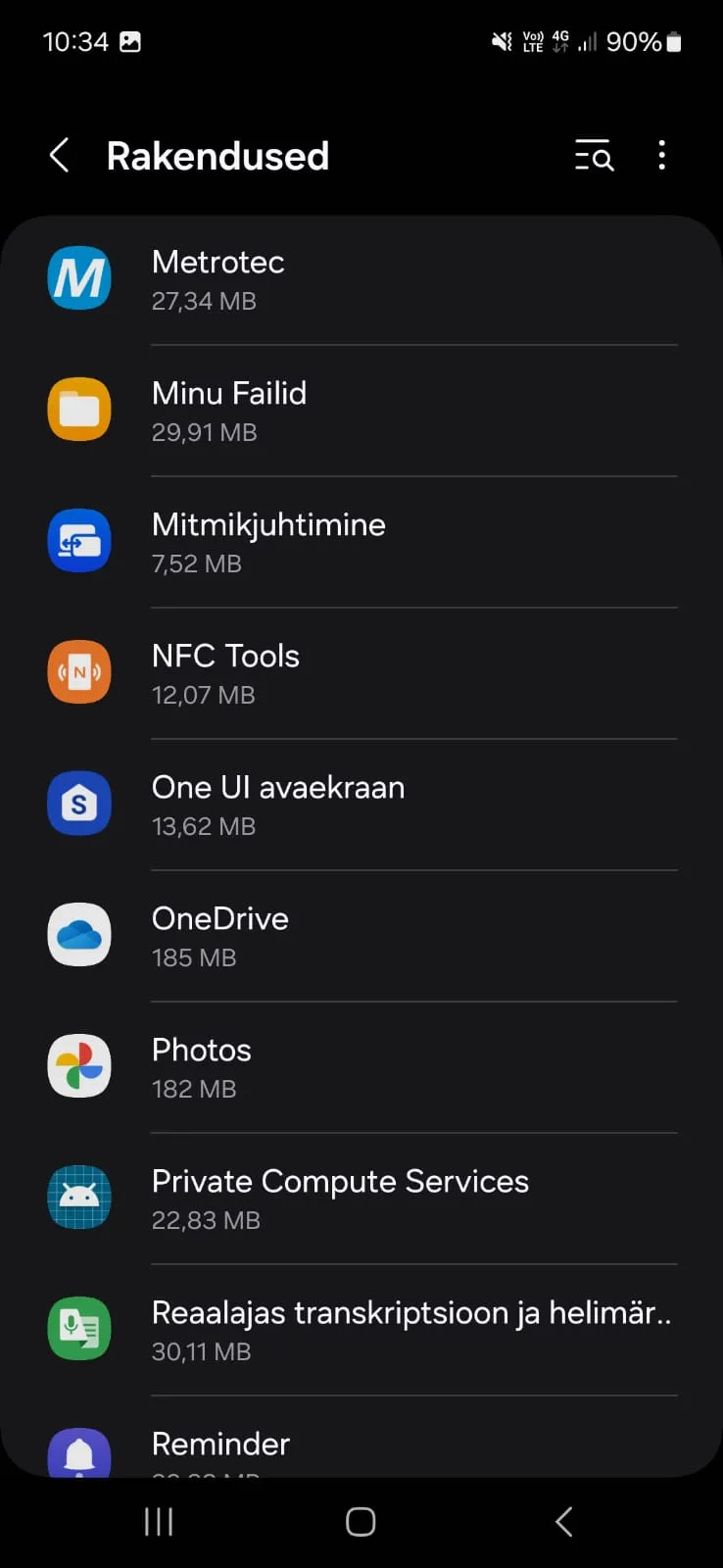
Task: Open the three-dot overflow menu
Action: (662, 156)
